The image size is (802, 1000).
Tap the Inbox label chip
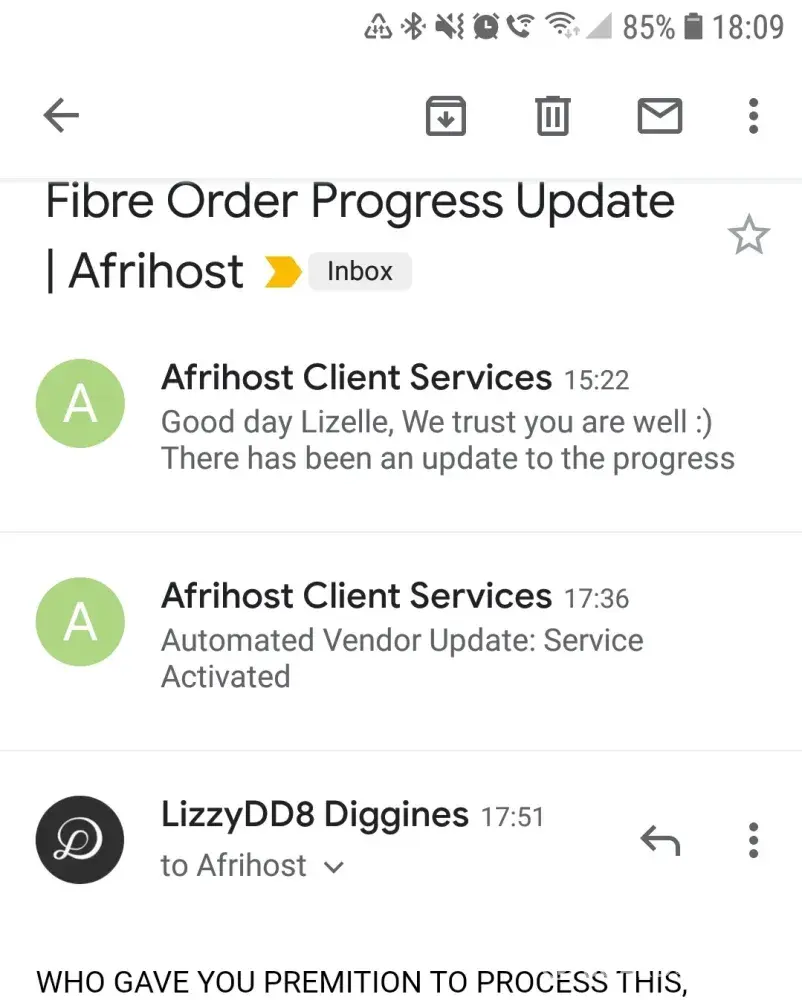[x=359, y=271]
